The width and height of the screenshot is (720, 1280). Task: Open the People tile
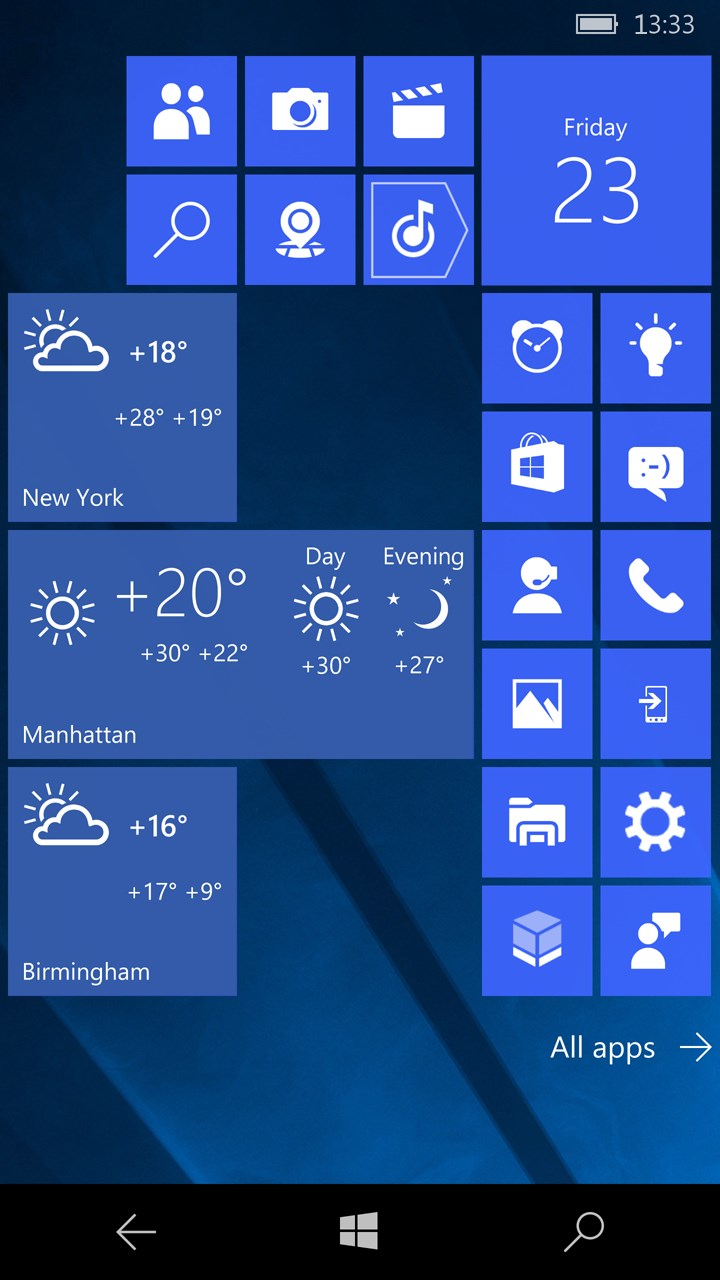[181, 111]
